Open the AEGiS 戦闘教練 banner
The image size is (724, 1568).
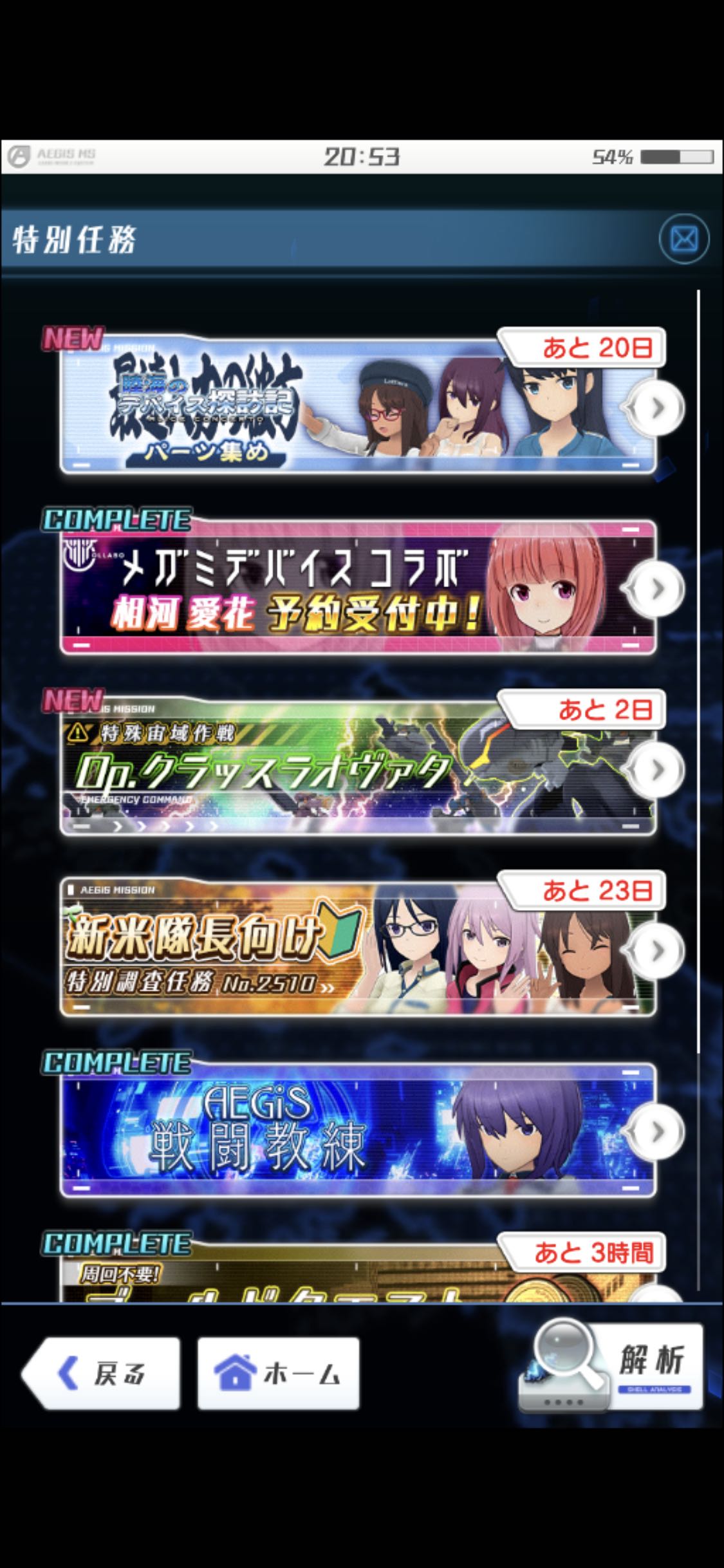pos(357,1131)
